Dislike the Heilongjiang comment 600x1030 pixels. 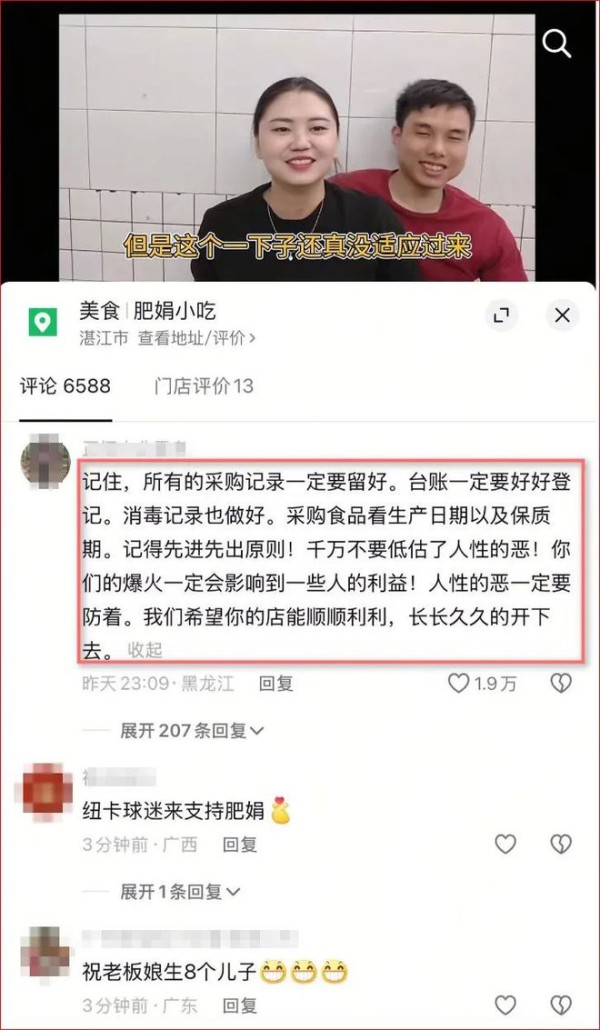tap(561, 684)
